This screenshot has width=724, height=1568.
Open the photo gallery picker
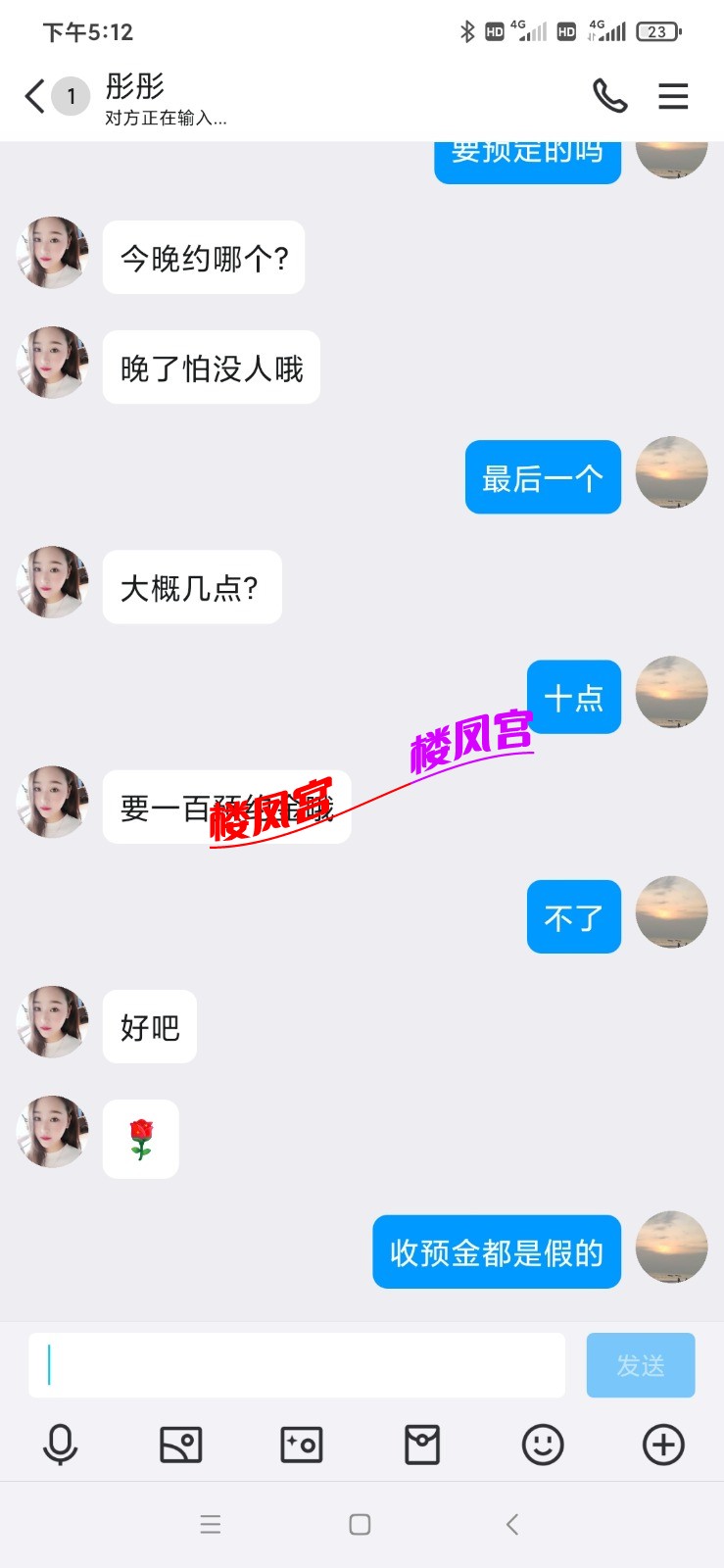click(181, 1445)
